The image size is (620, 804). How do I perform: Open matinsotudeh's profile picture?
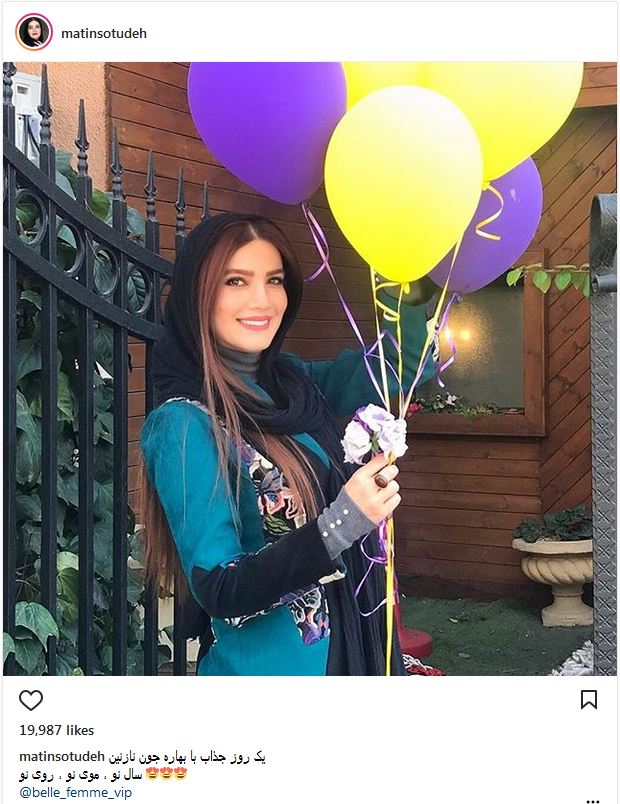click(33, 32)
